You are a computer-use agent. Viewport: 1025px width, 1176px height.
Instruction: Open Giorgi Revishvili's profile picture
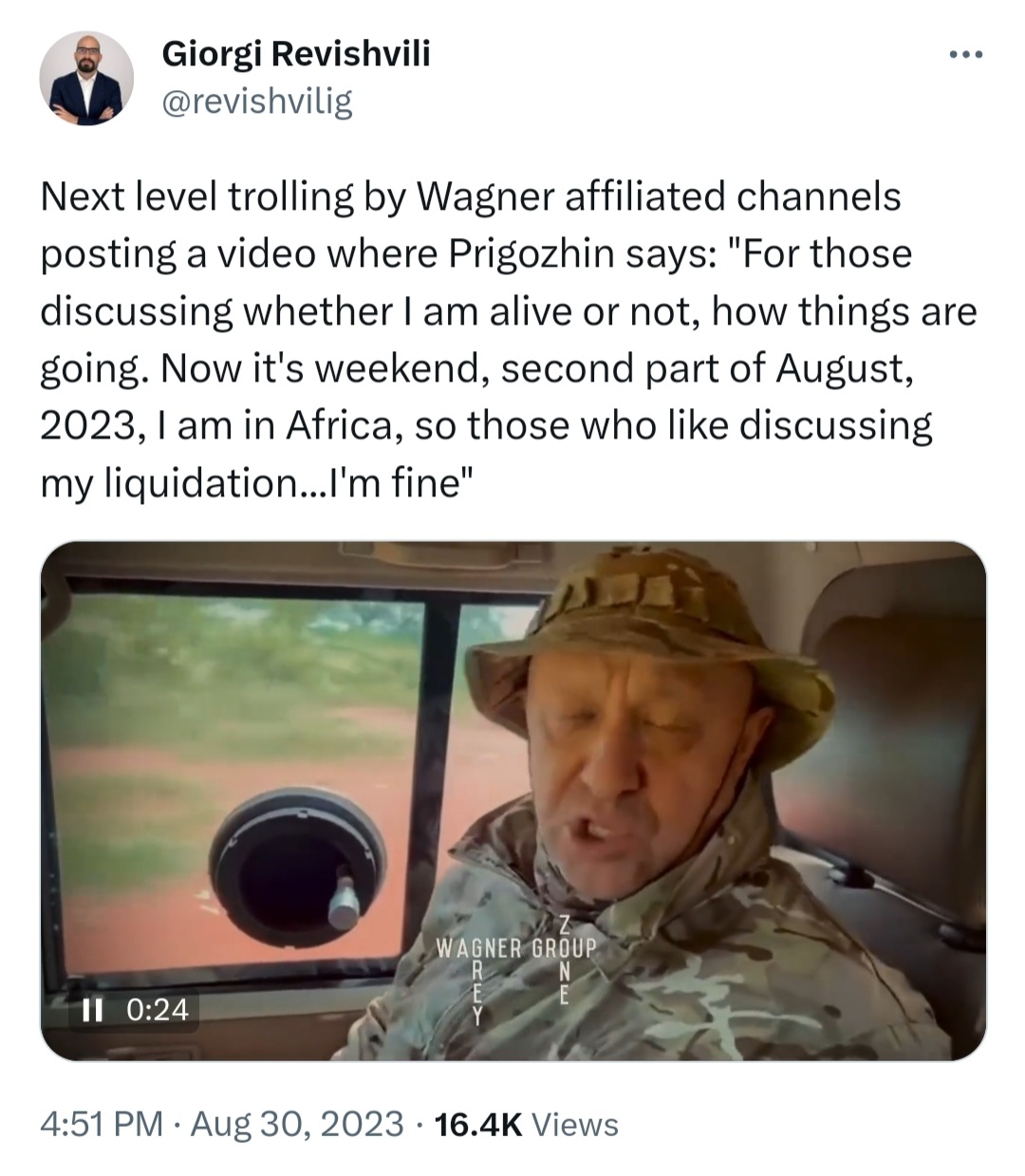[86, 78]
